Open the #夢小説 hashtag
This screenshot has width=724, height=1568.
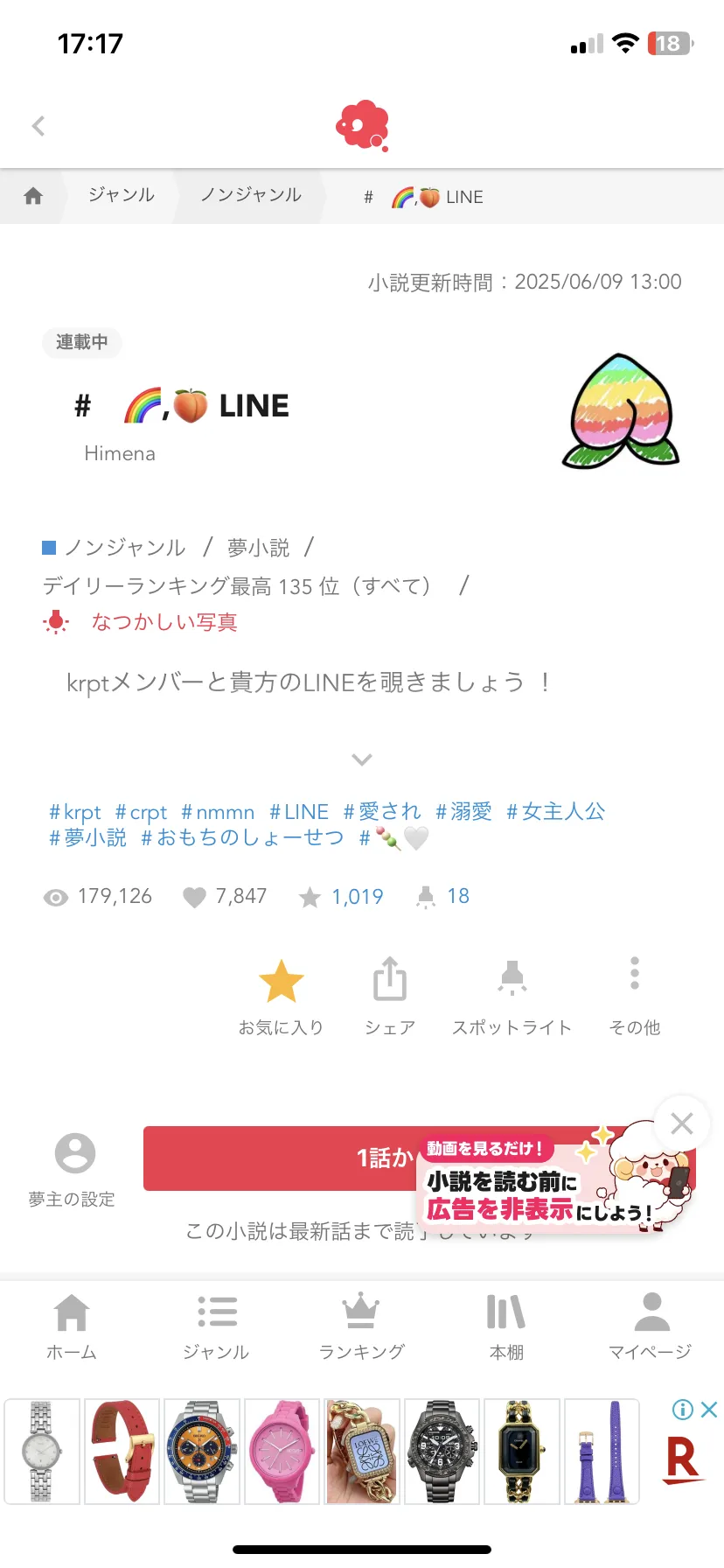click(x=88, y=838)
